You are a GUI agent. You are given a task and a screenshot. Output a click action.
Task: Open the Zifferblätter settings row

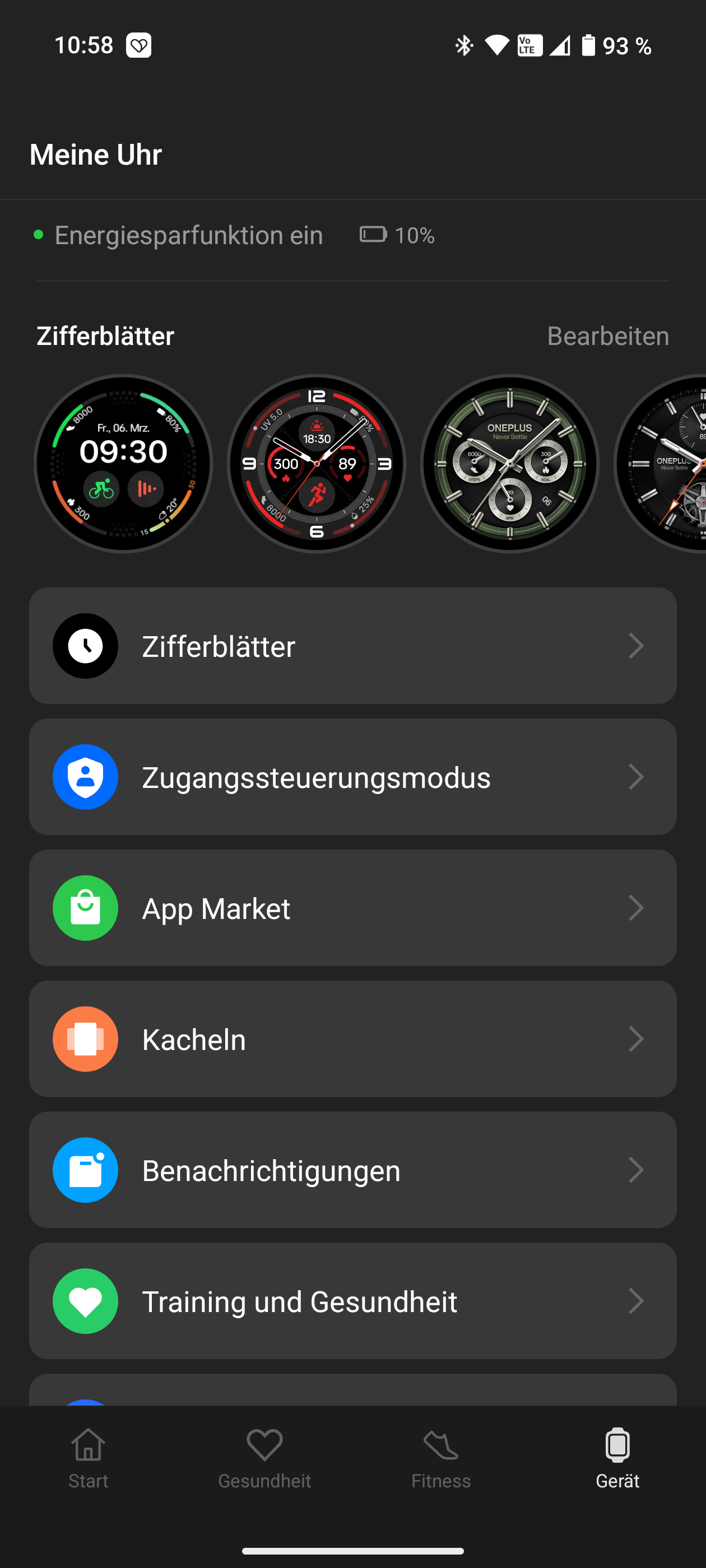(x=352, y=646)
